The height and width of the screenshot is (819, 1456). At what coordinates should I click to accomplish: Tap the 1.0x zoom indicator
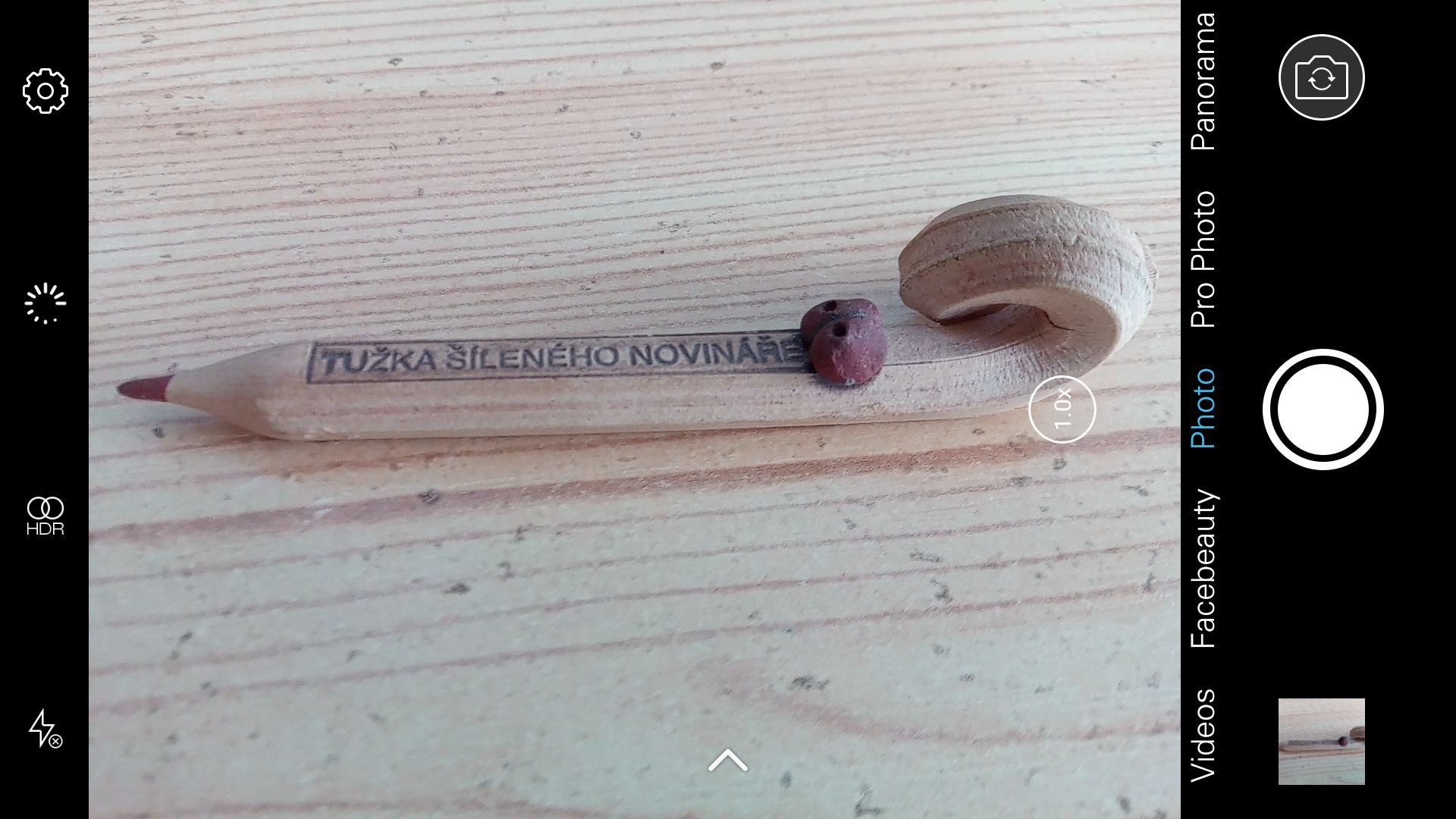click(1062, 409)
